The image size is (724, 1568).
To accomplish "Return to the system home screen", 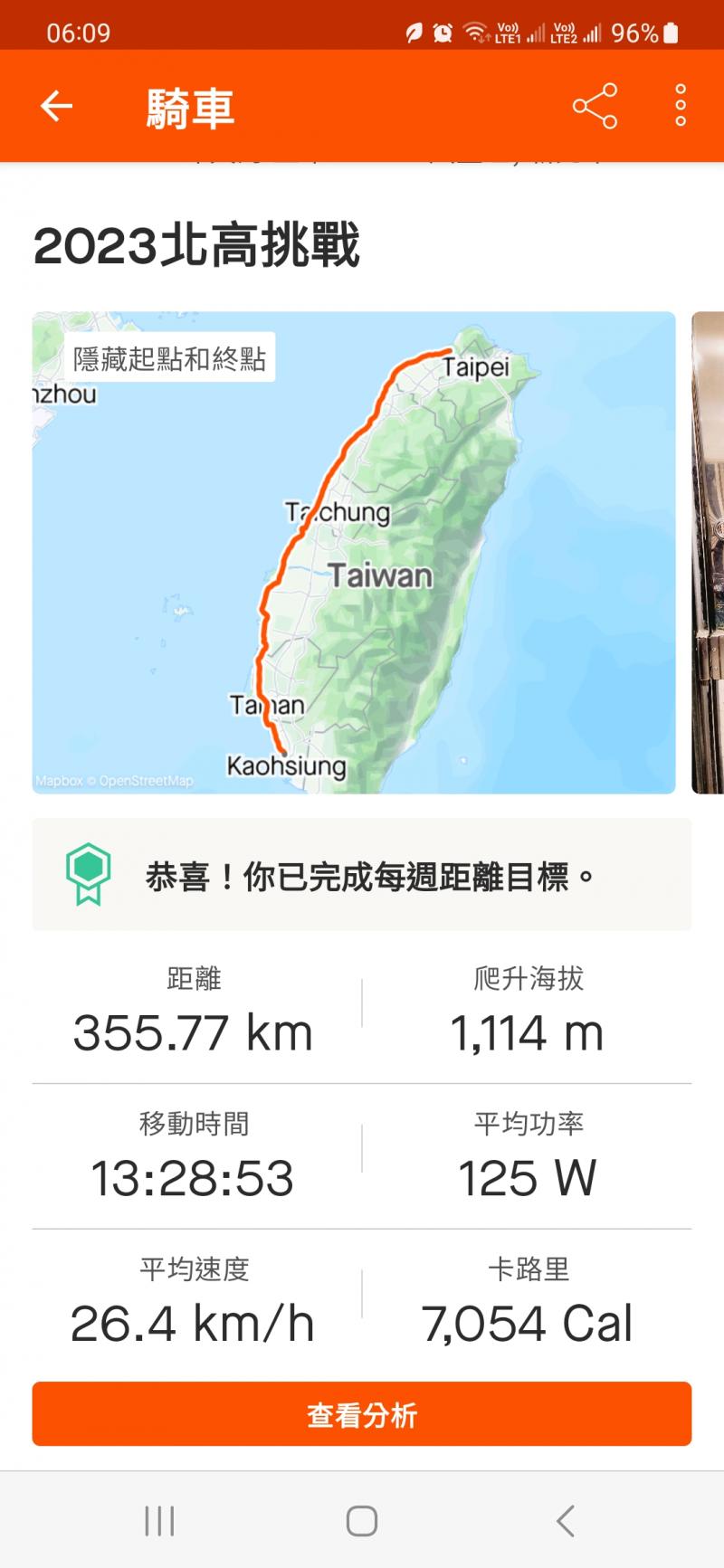I will pos(362,1521).
